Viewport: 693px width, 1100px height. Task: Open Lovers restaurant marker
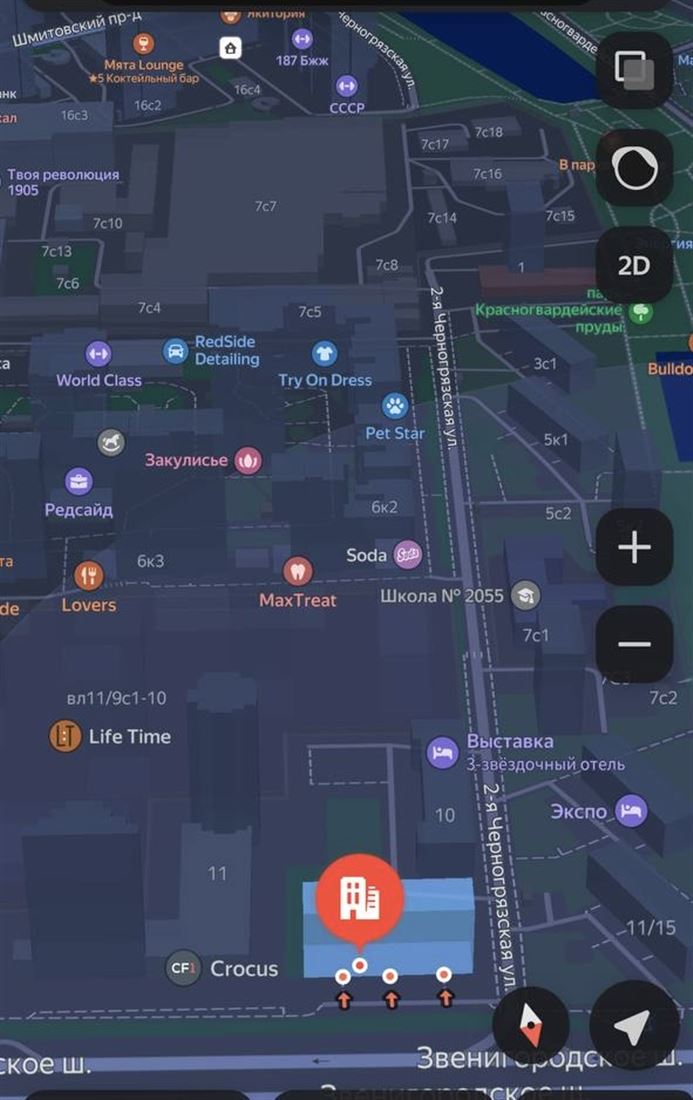pos(89,575)
